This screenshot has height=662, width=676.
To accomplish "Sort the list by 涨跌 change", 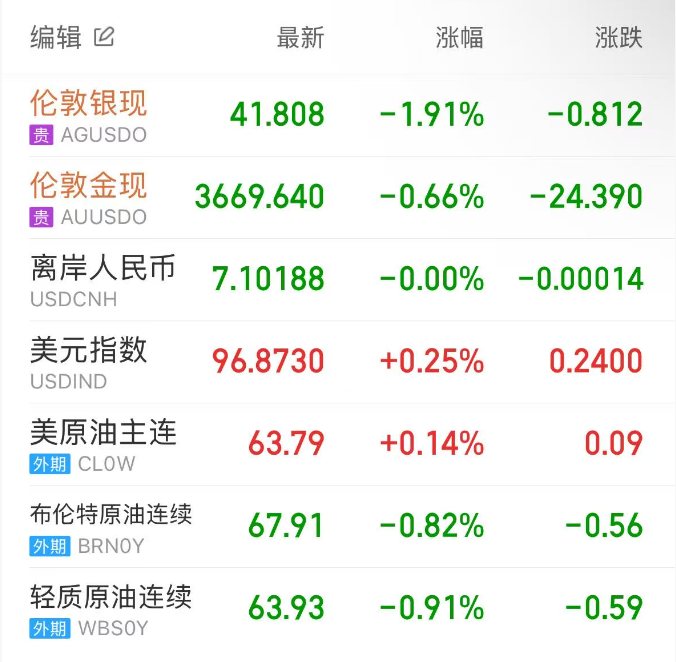I will (618, 38).
